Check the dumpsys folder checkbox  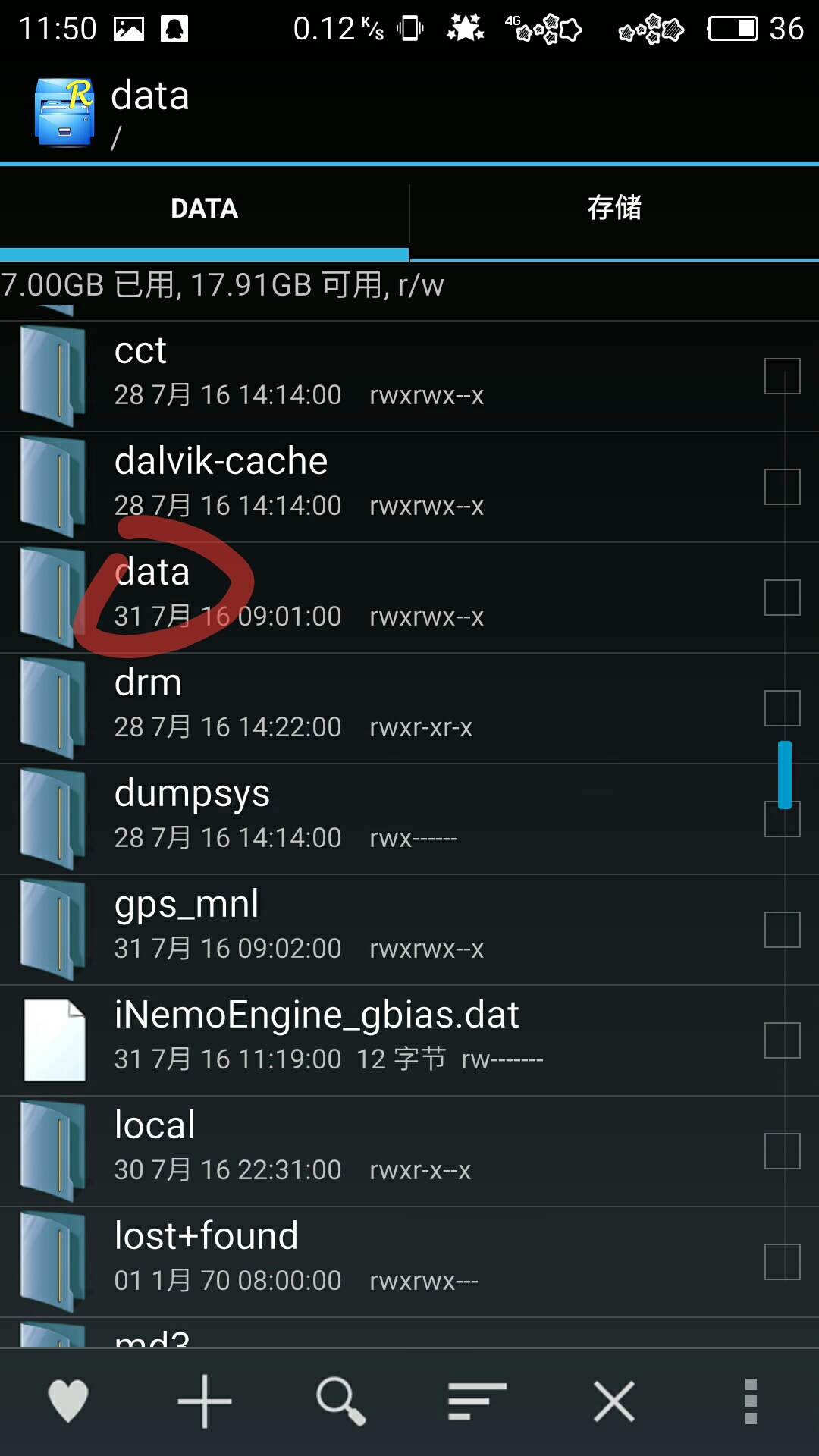pyautogui.click(x=783, y=819)
